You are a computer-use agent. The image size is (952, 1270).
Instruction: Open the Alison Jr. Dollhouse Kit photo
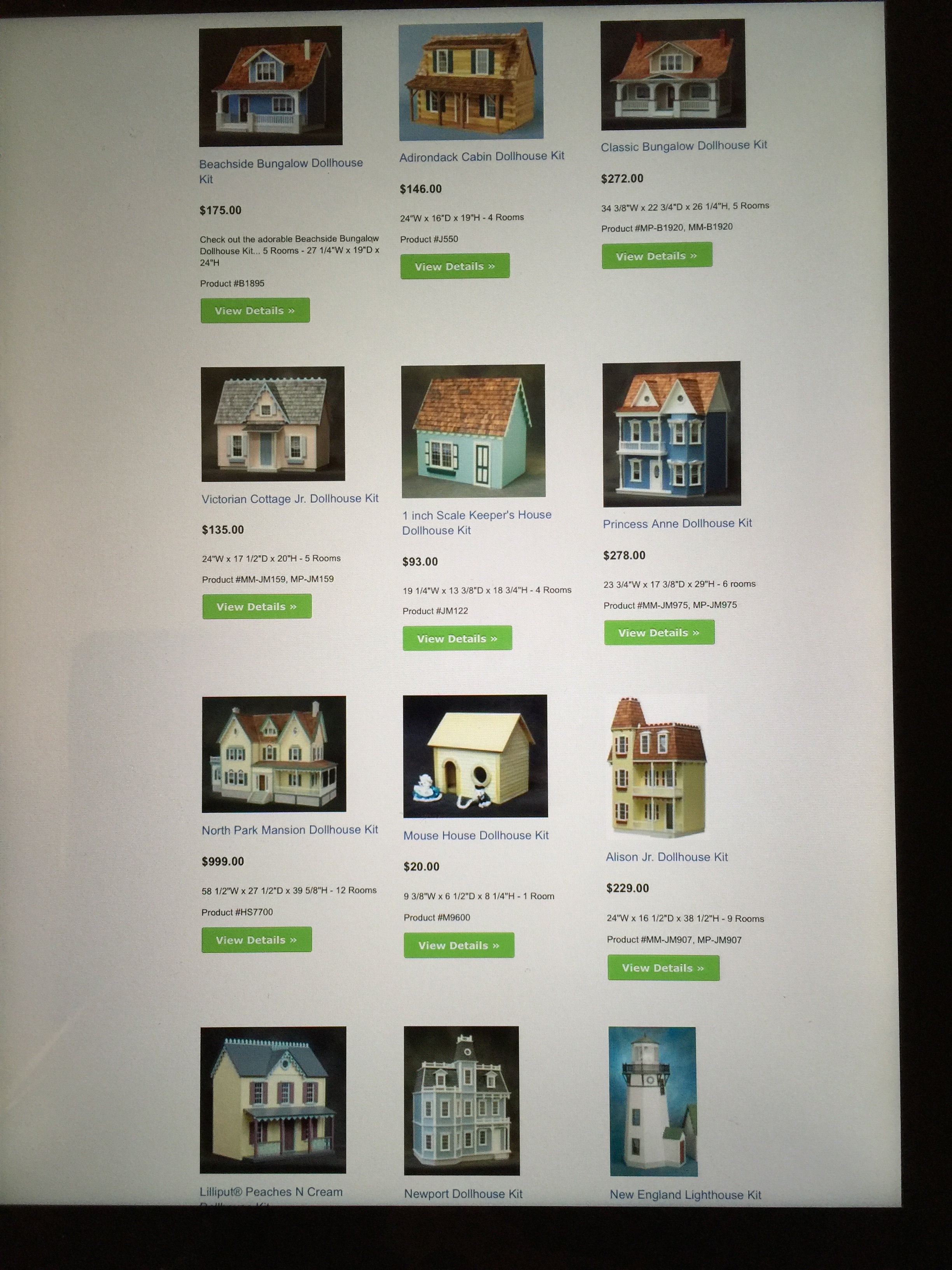pos(656,767)
